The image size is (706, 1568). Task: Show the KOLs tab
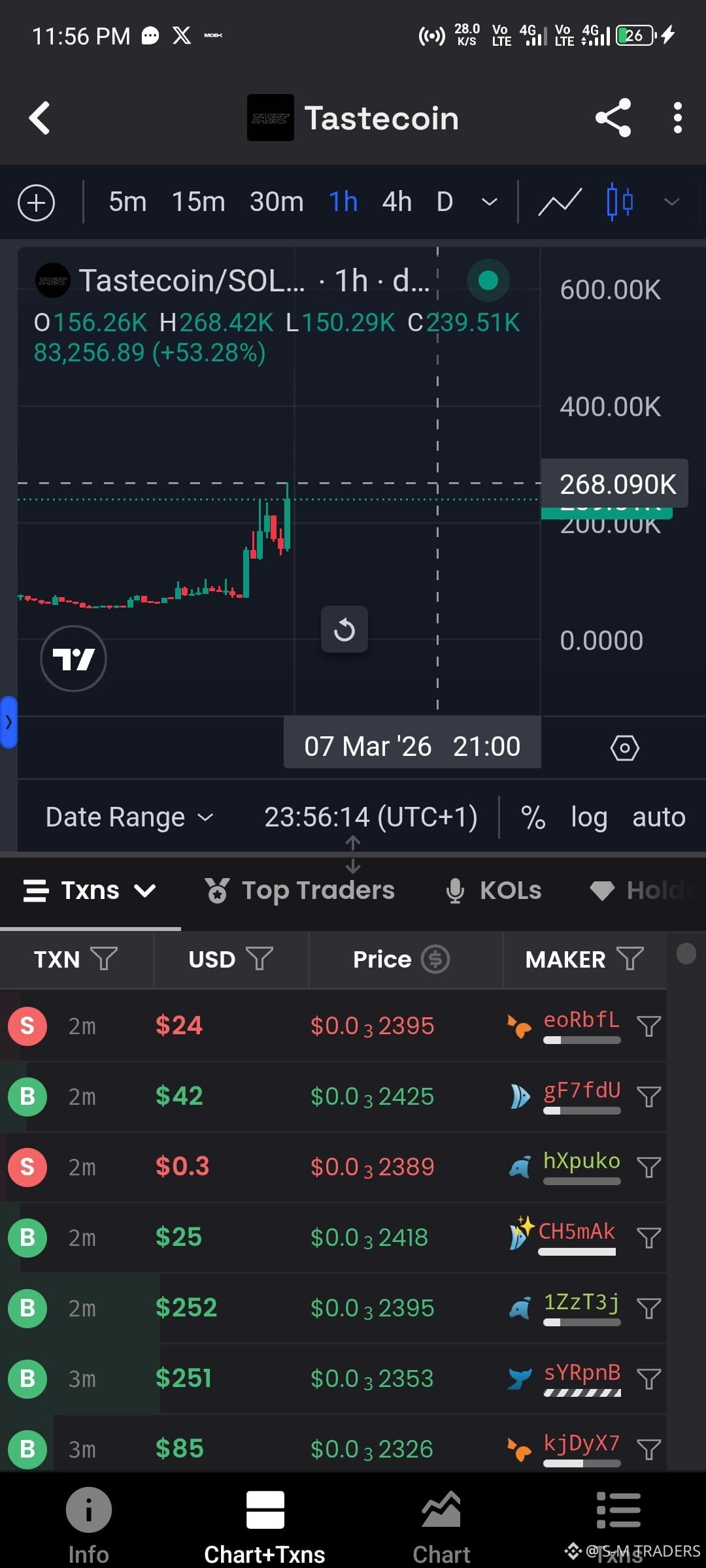coord(494,890)
